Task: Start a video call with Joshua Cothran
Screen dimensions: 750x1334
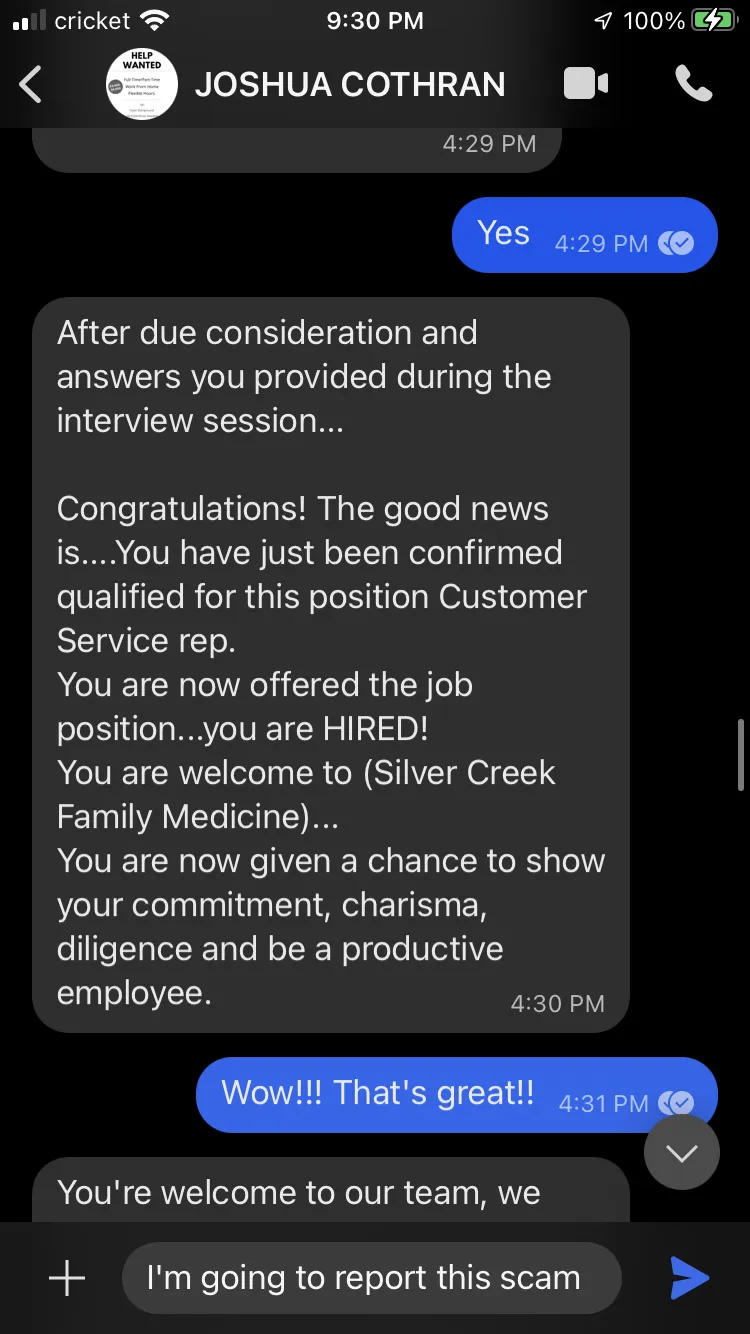Action: [586, 84]
